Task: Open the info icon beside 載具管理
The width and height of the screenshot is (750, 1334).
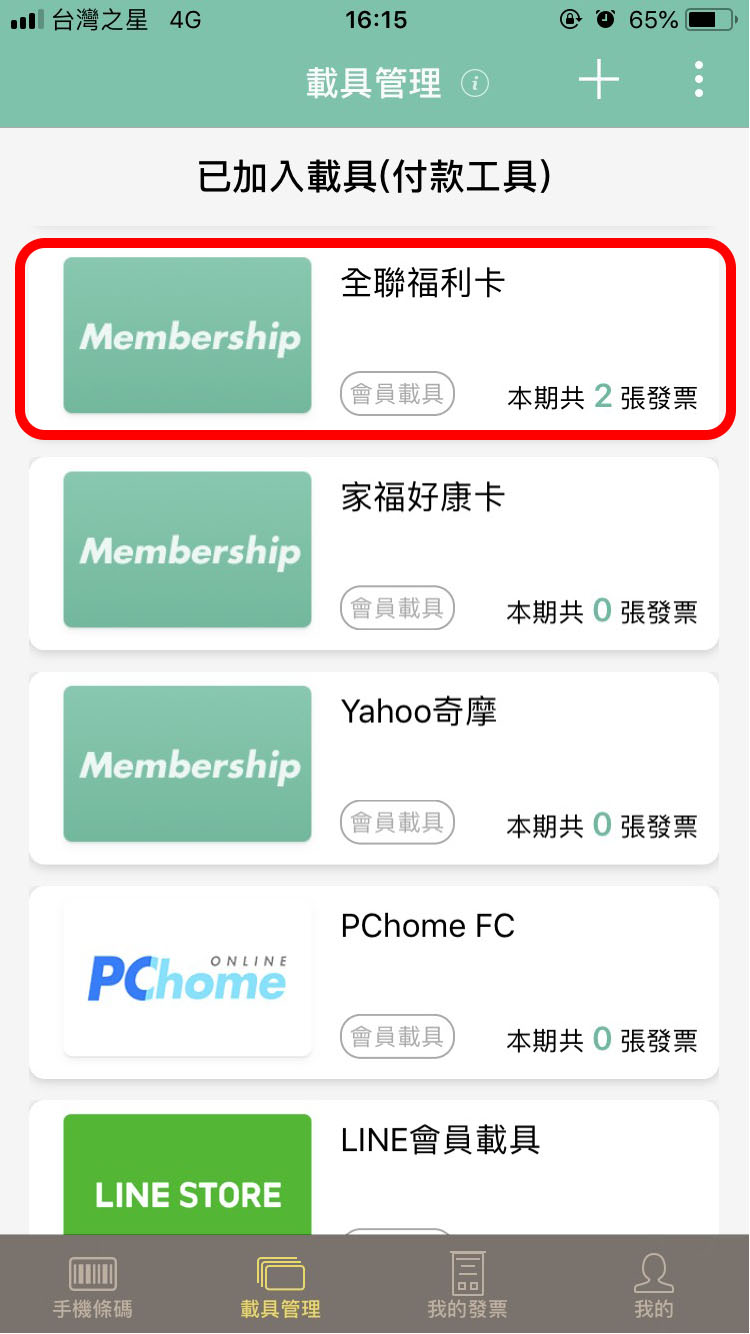Action: click(476, 83)
